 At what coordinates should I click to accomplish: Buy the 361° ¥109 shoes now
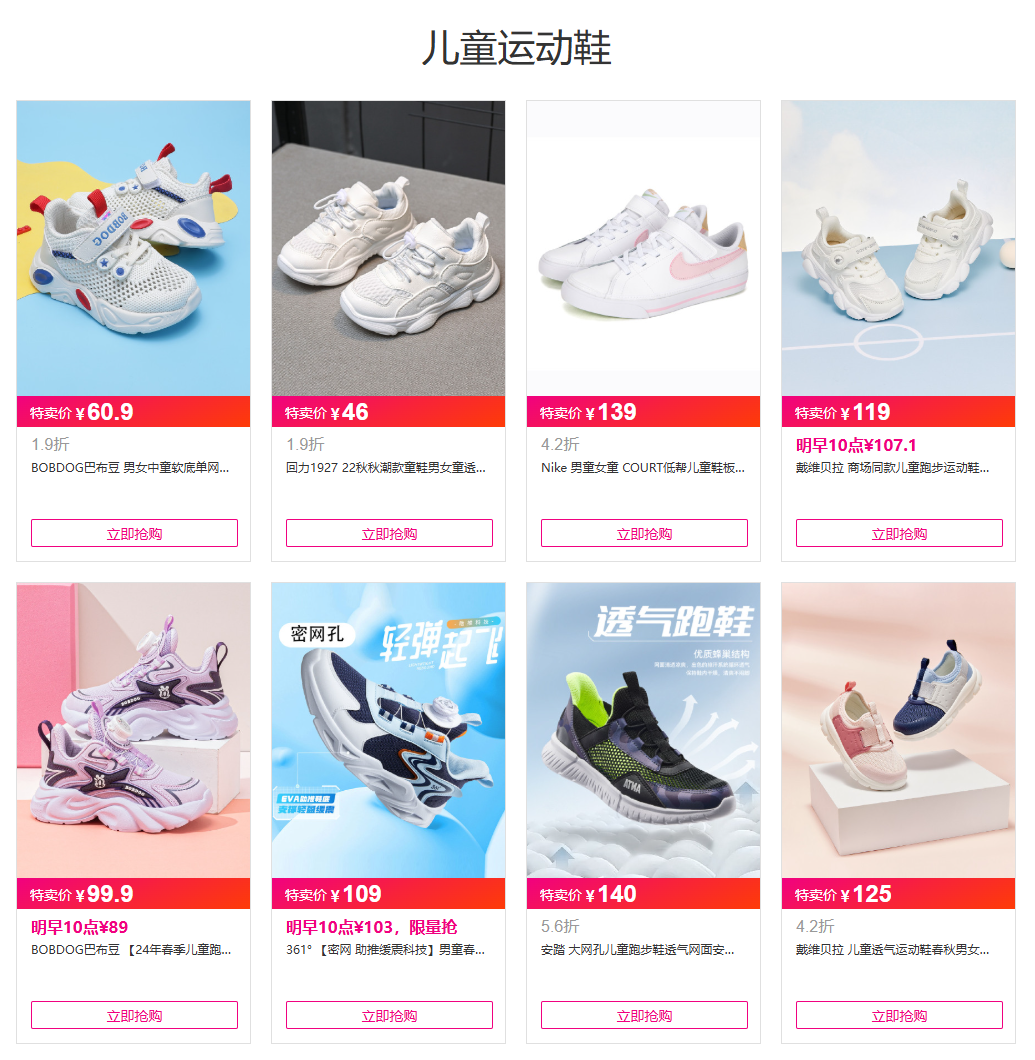click(389, 1015)
